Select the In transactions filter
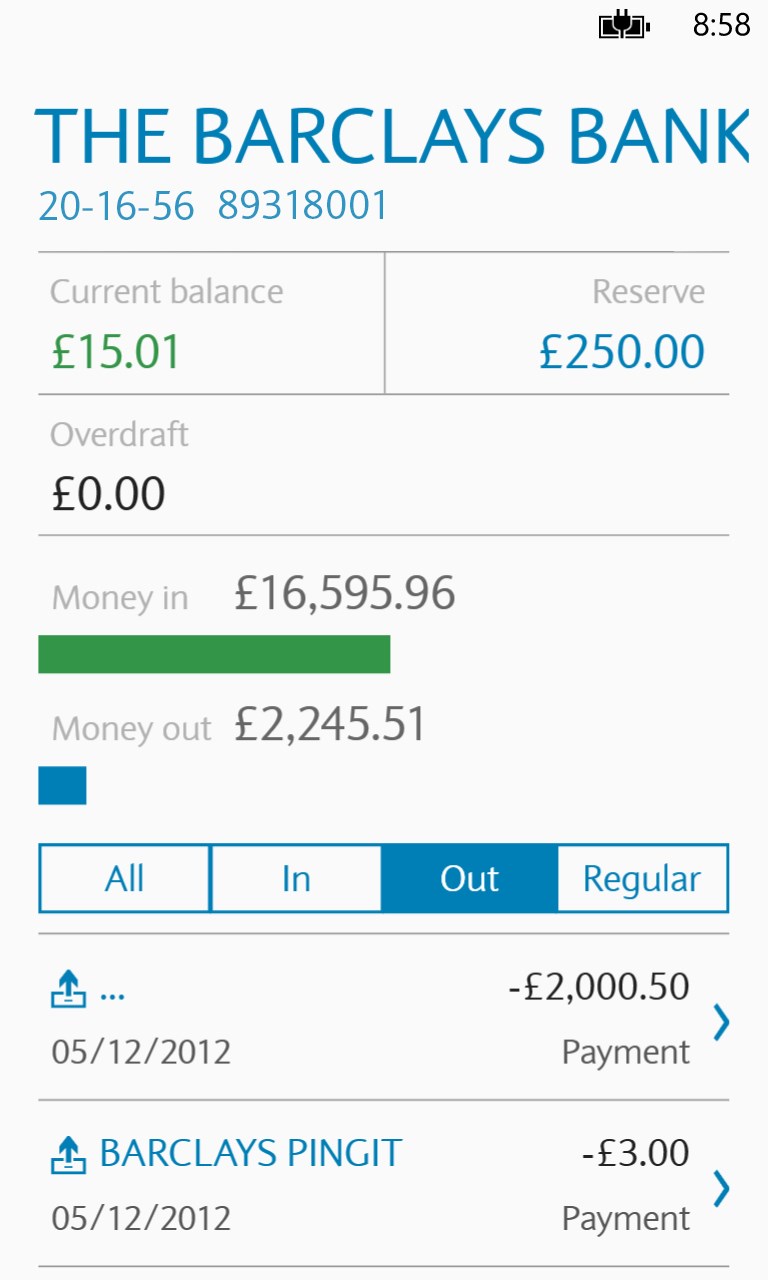This screenshot has height=1280, width=768. click(296, 879)
